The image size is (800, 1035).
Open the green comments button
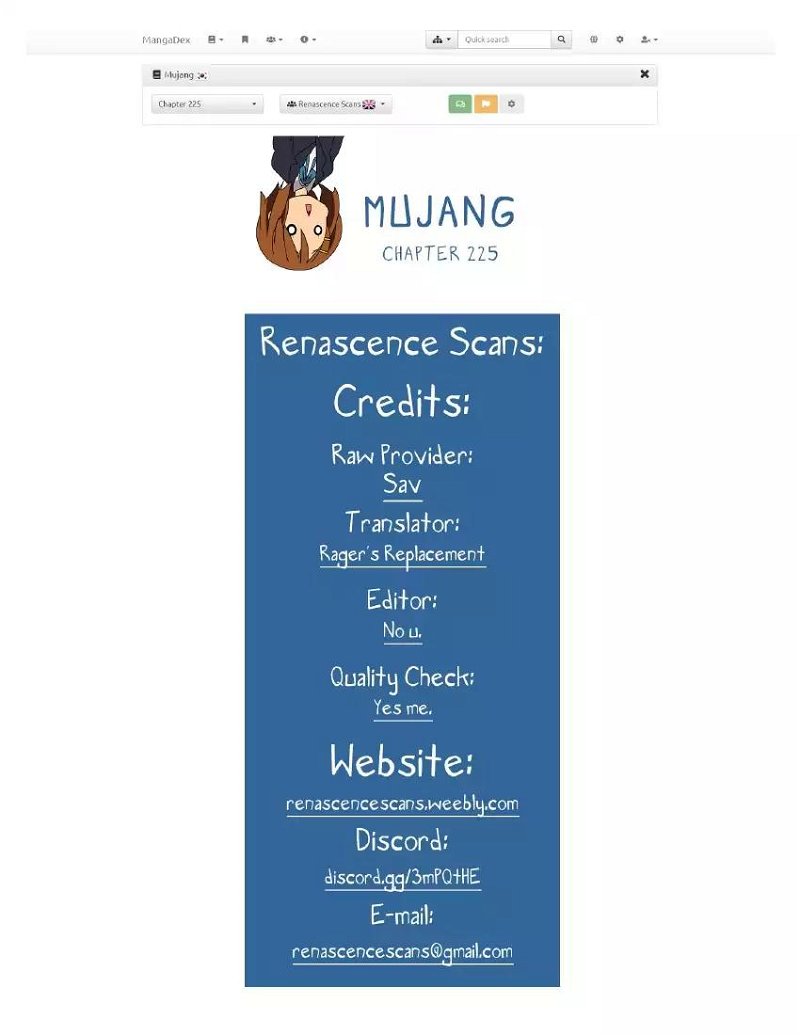coord(460,104)
